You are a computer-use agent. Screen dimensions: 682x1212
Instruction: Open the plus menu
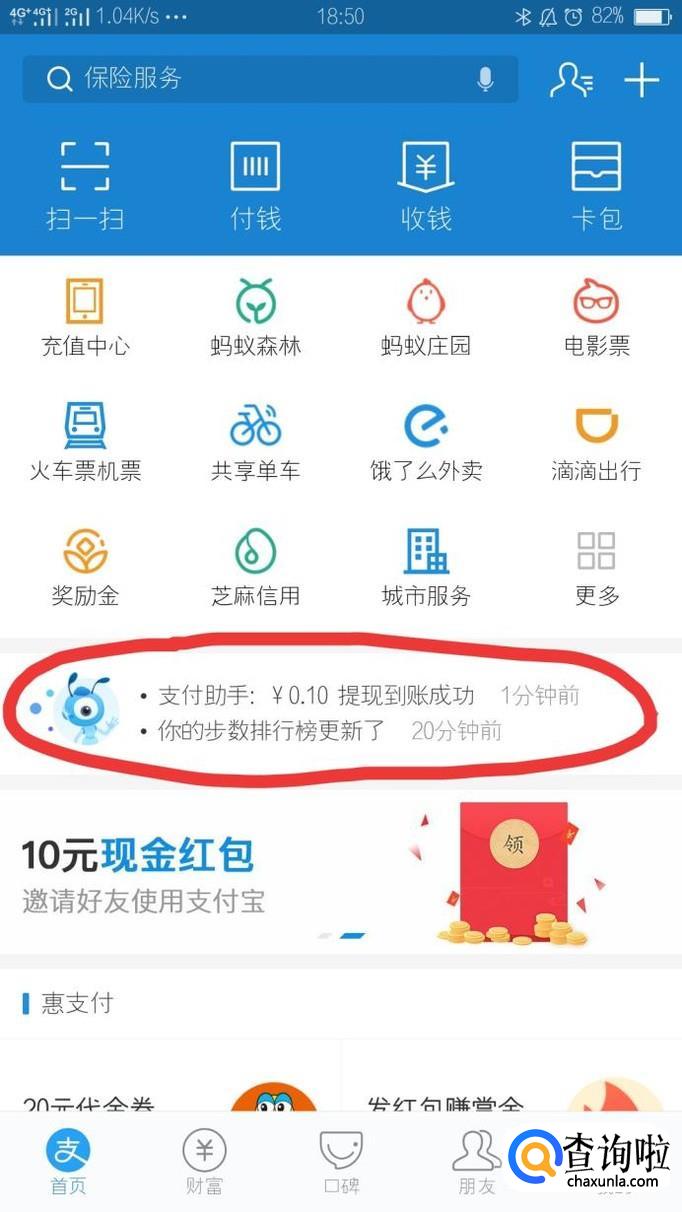(641, 80)
